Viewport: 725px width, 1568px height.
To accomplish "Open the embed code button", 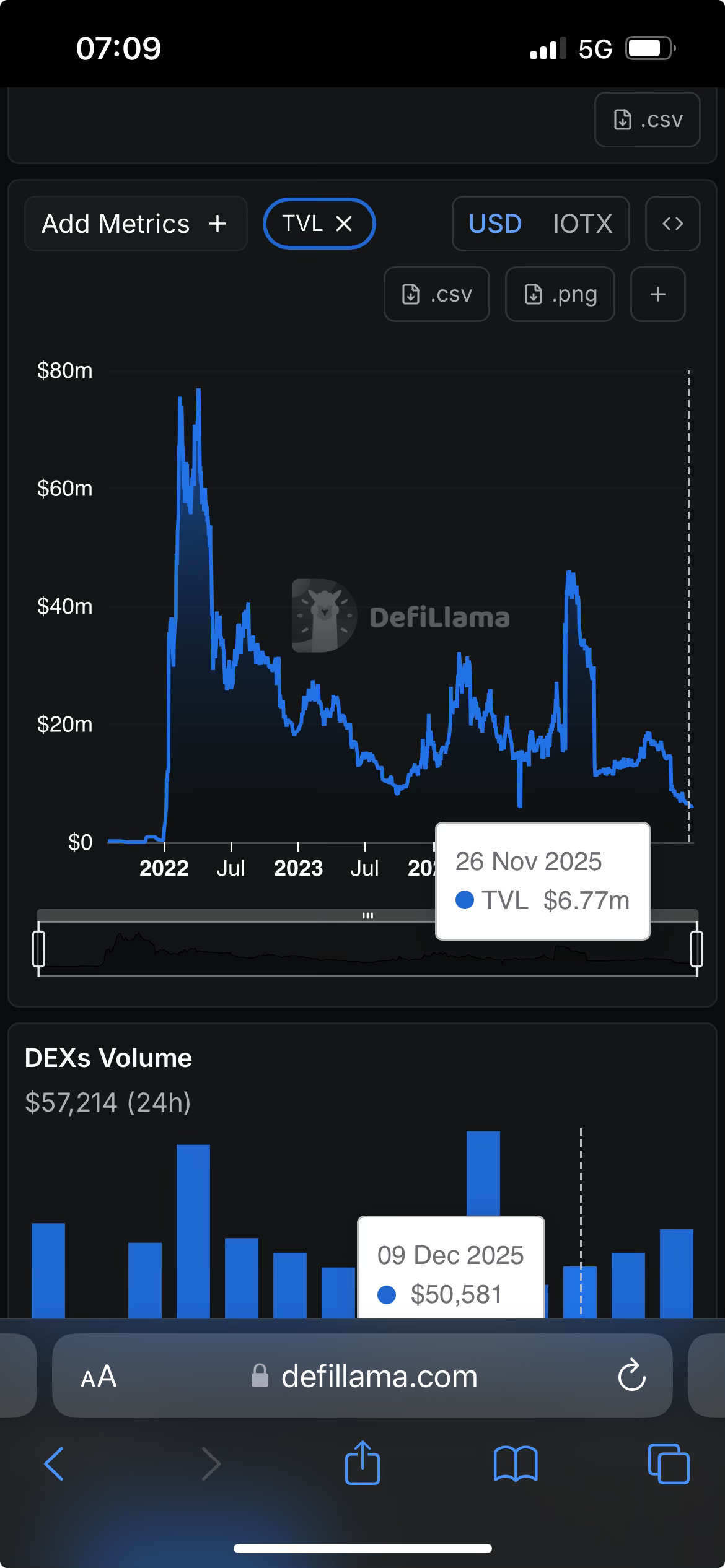I will coord(672,224).
